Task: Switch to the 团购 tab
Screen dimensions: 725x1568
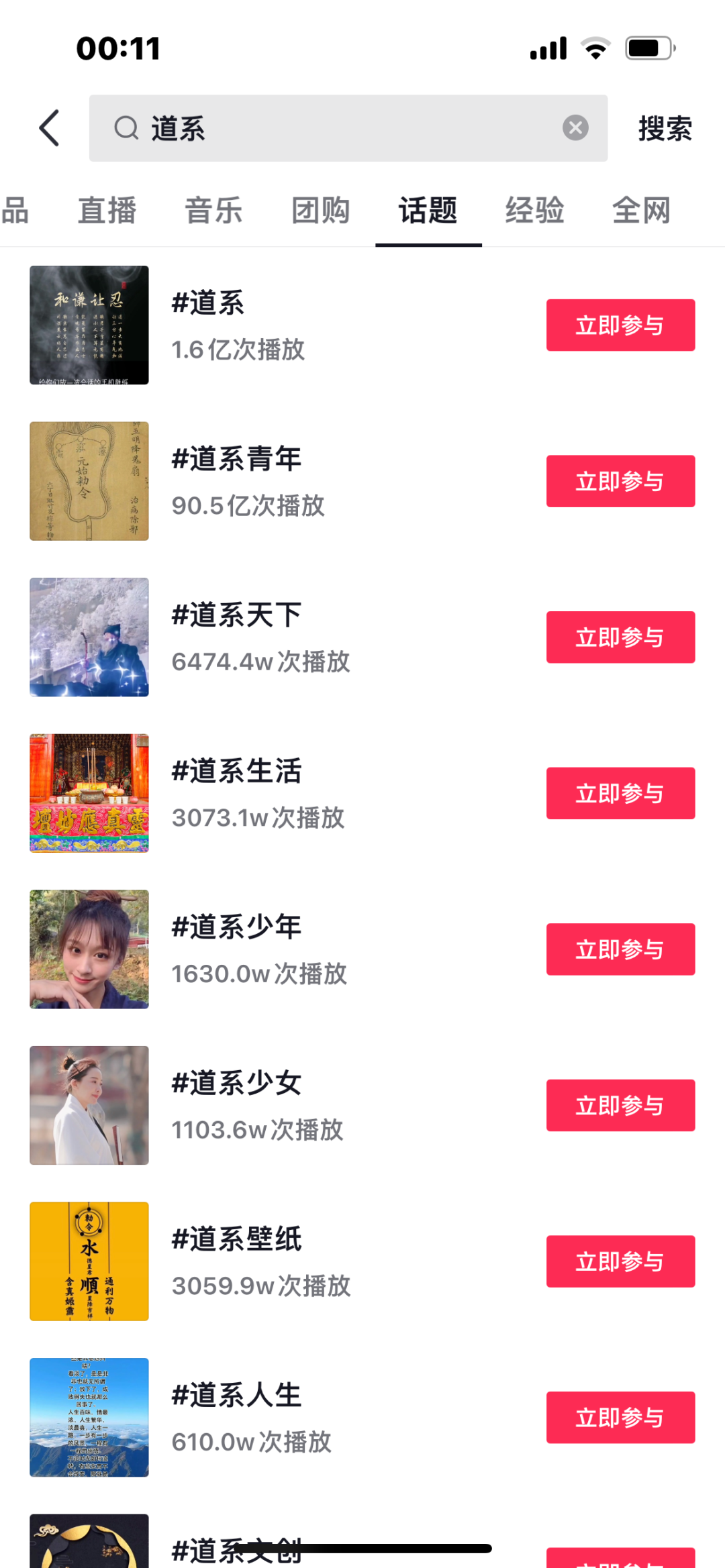Action: point(321,211)
